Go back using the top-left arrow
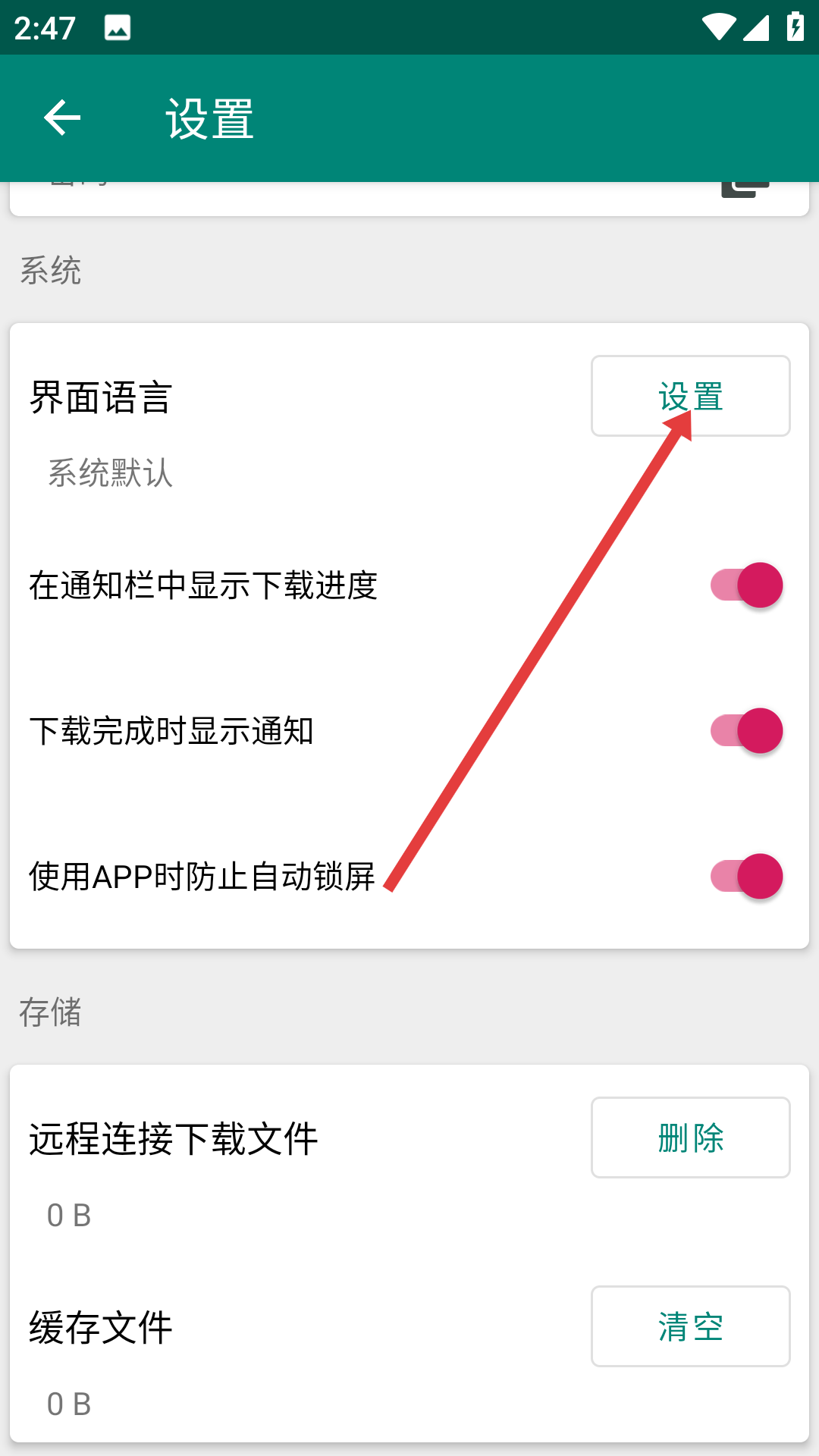 62,118
